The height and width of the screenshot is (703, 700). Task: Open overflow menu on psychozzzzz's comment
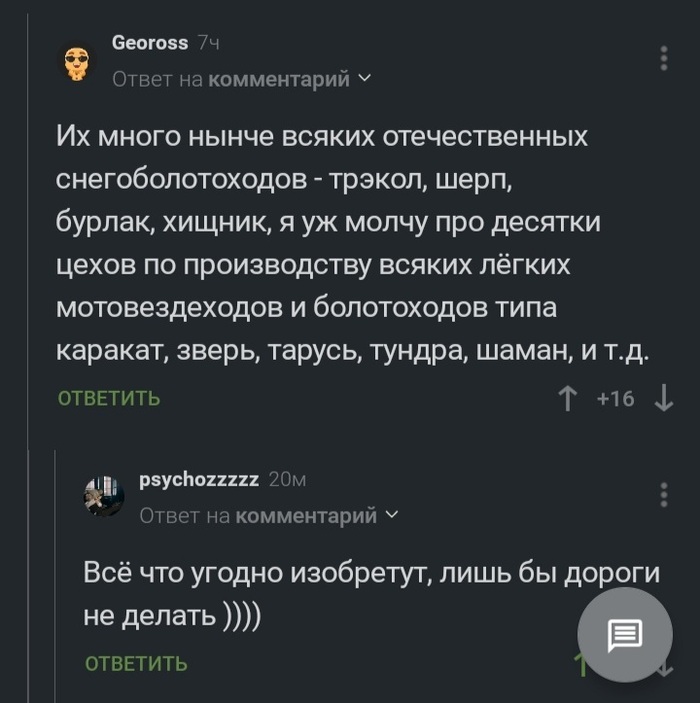click(x=664, y=495)
